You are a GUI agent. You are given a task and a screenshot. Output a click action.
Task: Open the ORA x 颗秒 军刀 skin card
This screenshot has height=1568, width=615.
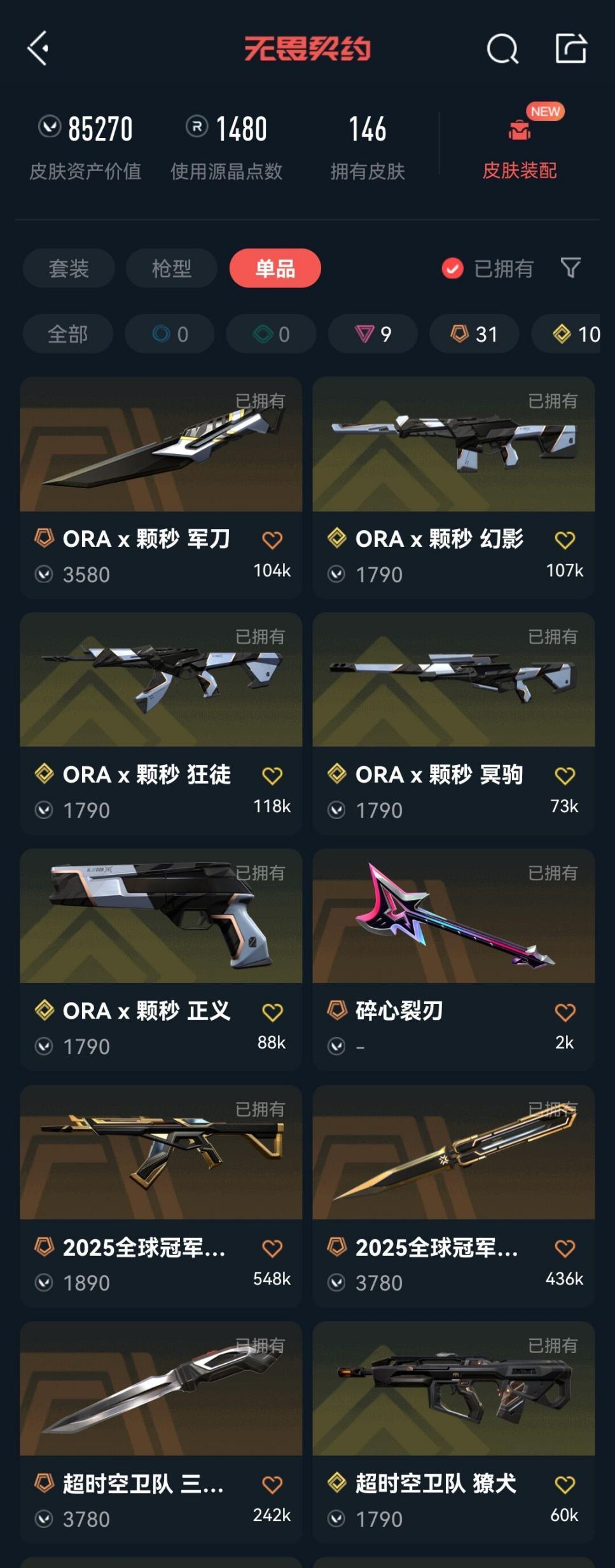[161, 458]
